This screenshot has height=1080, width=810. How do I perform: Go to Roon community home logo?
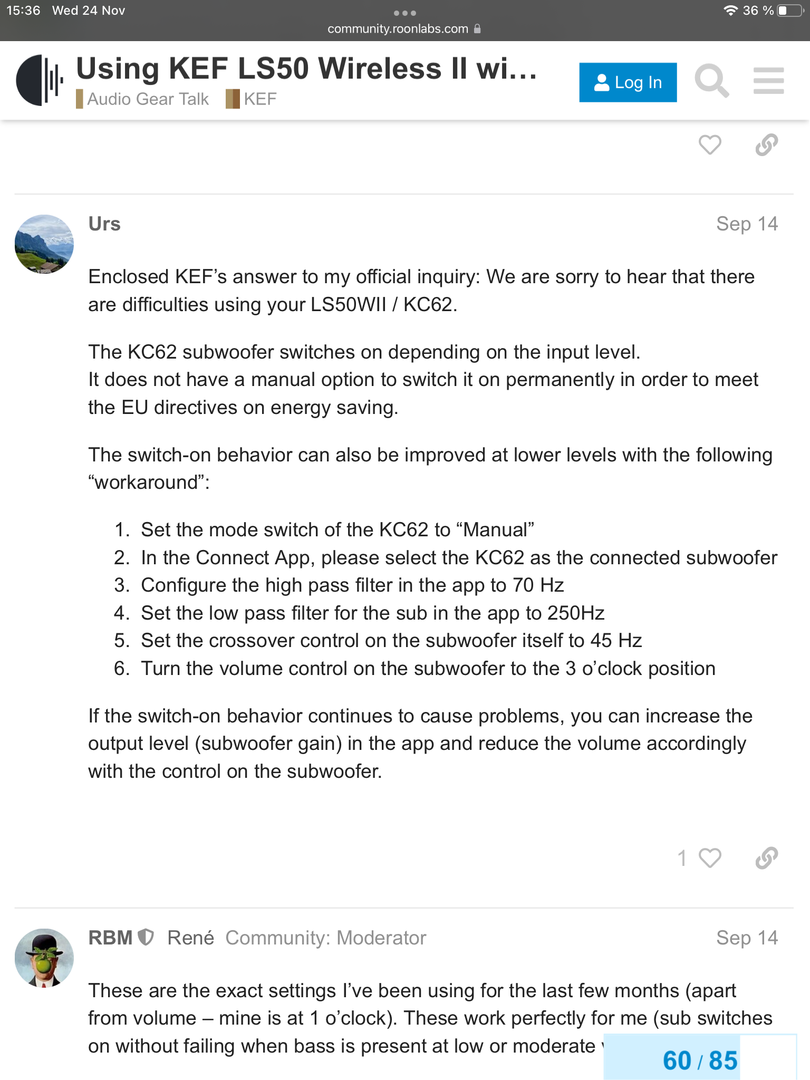(x=40, y=82)
